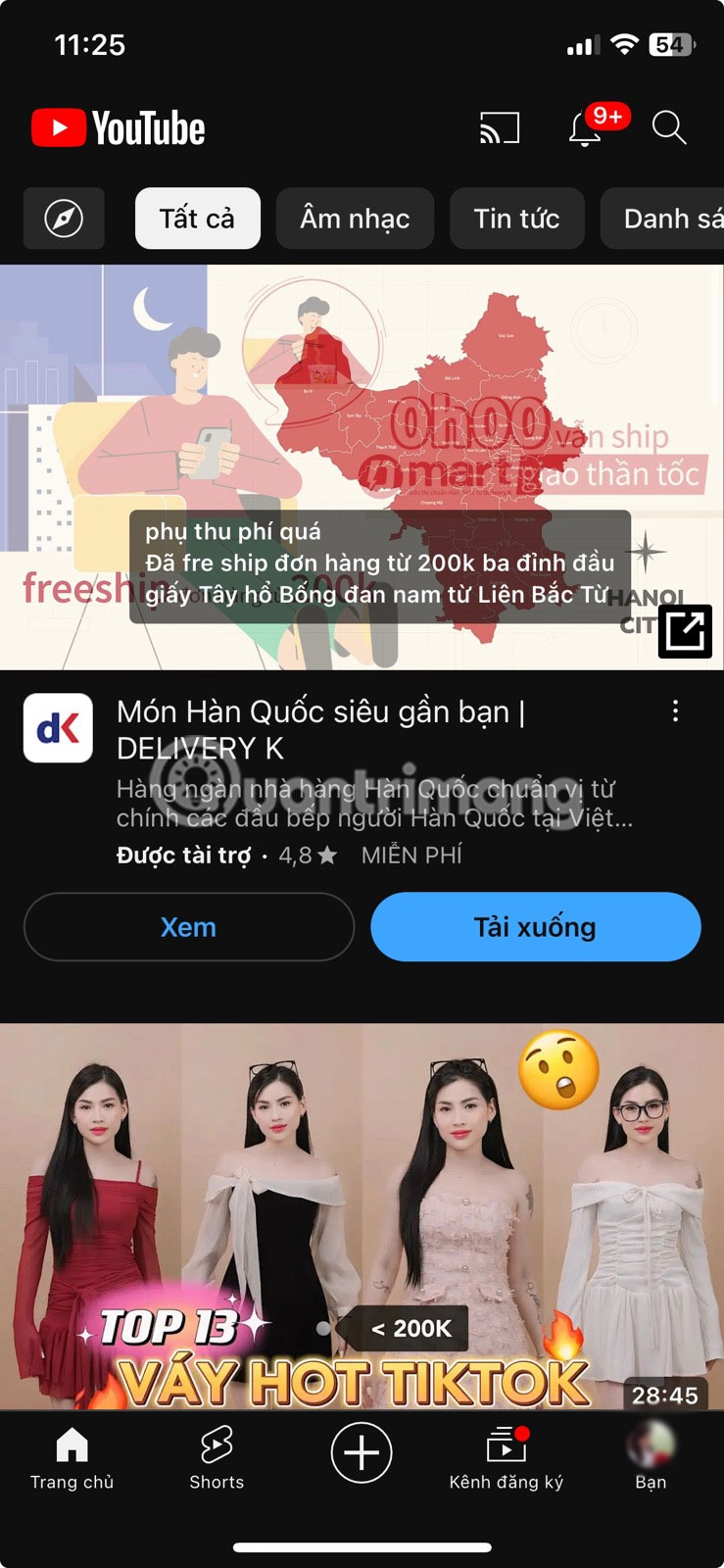This screenshot has width=724, height=1568.
Task: Open the Bạn profile tab
Action: click(x=651, y=1458)
